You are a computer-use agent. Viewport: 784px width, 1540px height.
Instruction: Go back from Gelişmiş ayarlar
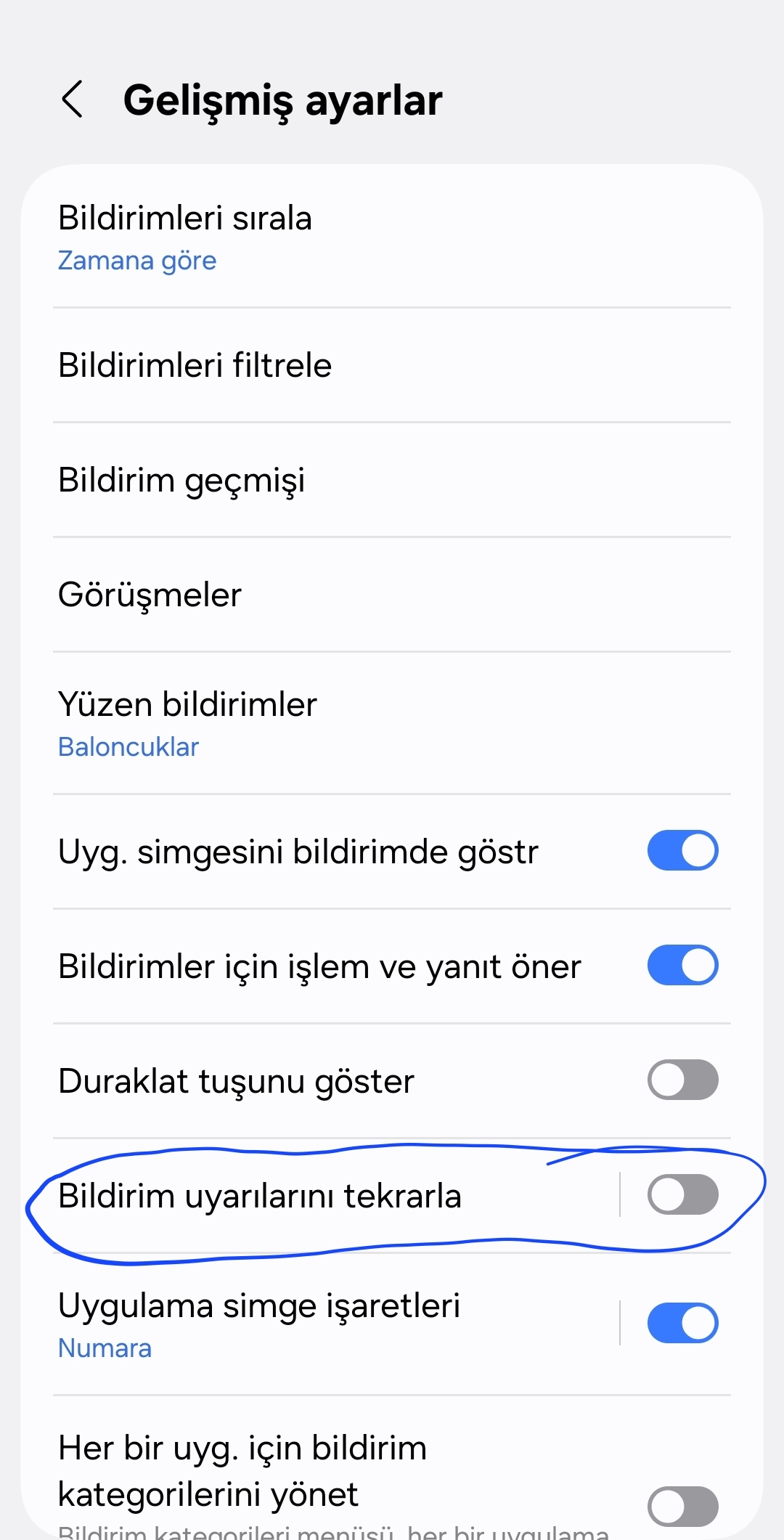click(72, 99)
